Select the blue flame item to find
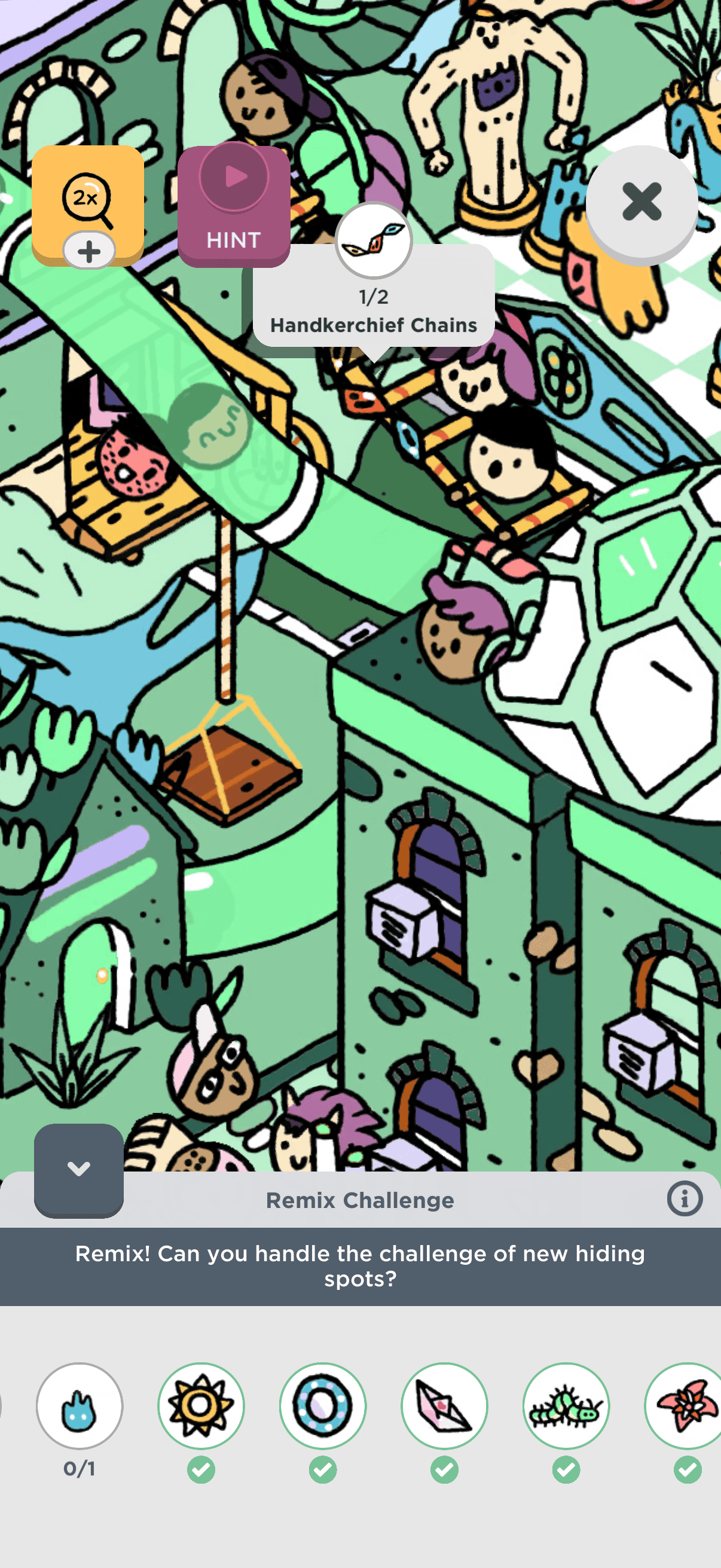The image size is (721, 1568). 79,1405
